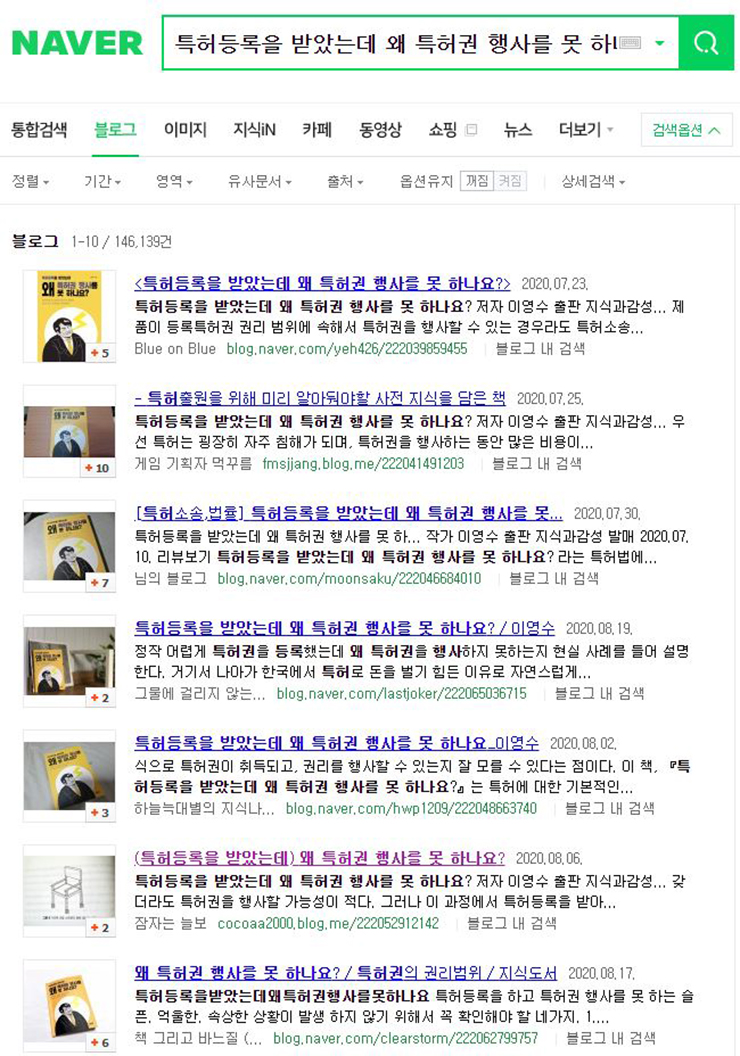Viewport: 740px width, 1056px height.
Task: Switch to the 뉴스 tab
Action: (517, 130)
